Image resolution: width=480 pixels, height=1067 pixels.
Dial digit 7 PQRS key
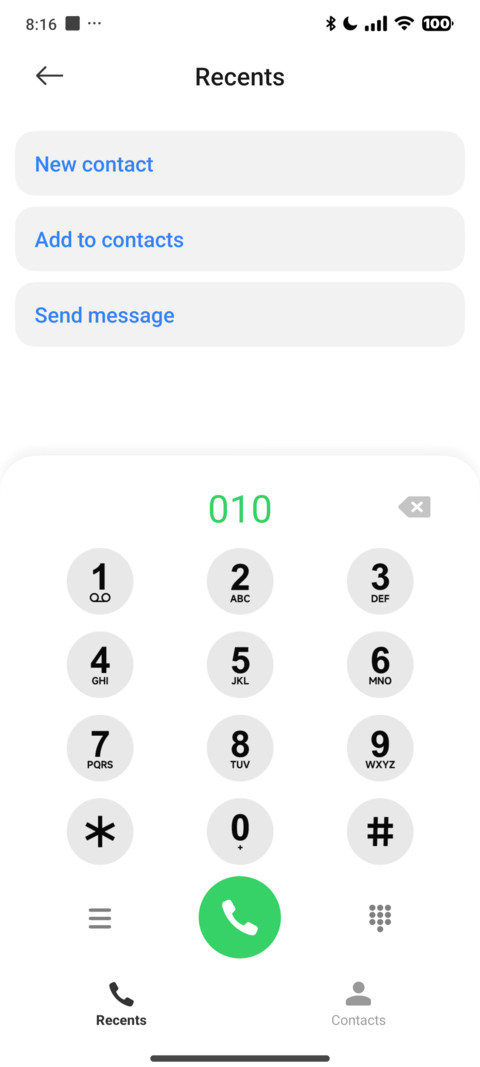click(100, 749)
